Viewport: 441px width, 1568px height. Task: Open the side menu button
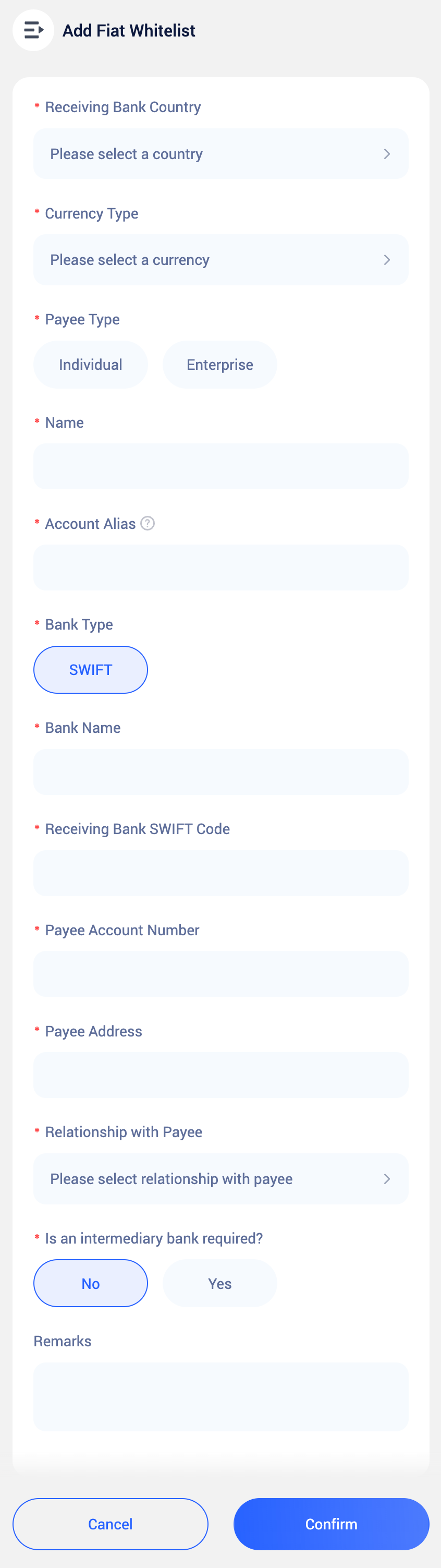tap(33, 30)
